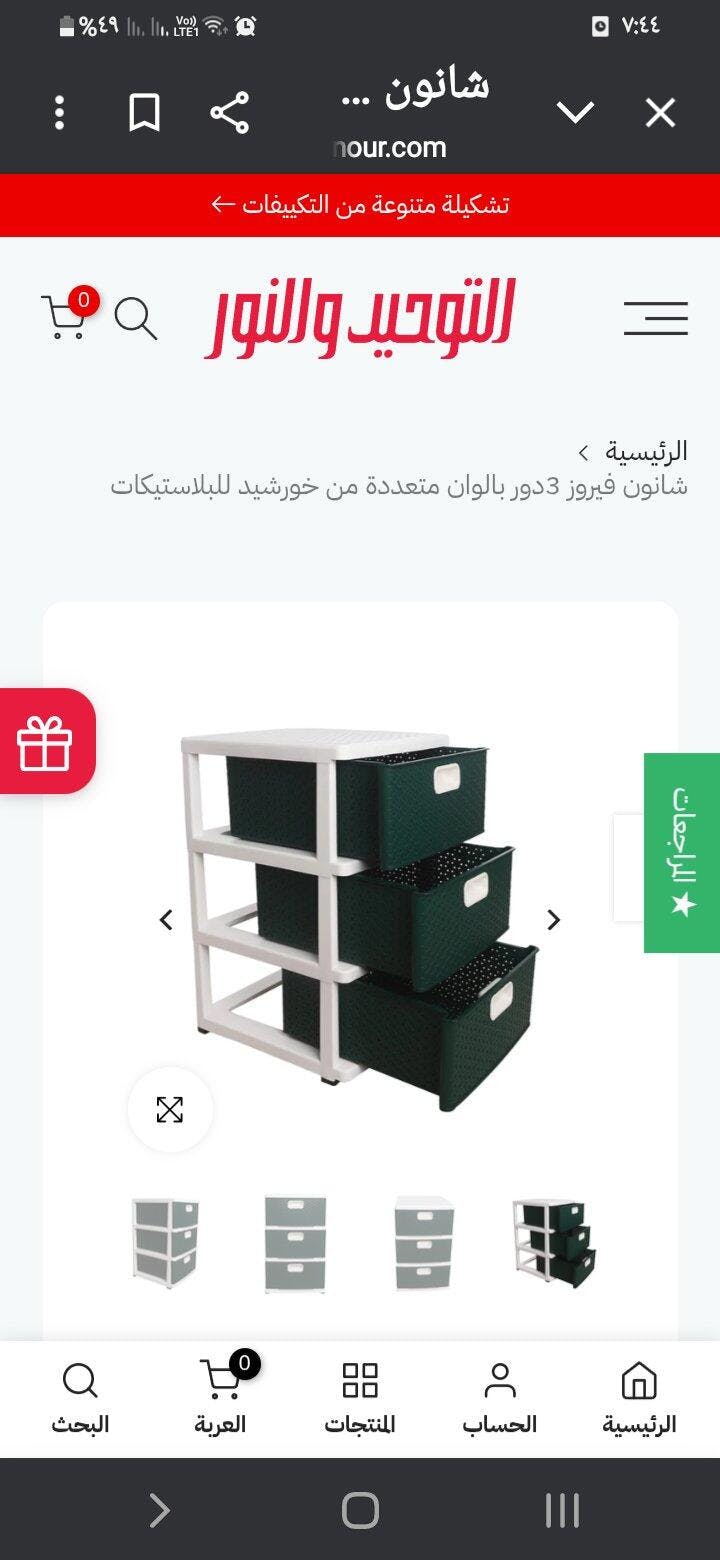
Task: Bookmark this page in the browser
Action: tap(145, 113)
